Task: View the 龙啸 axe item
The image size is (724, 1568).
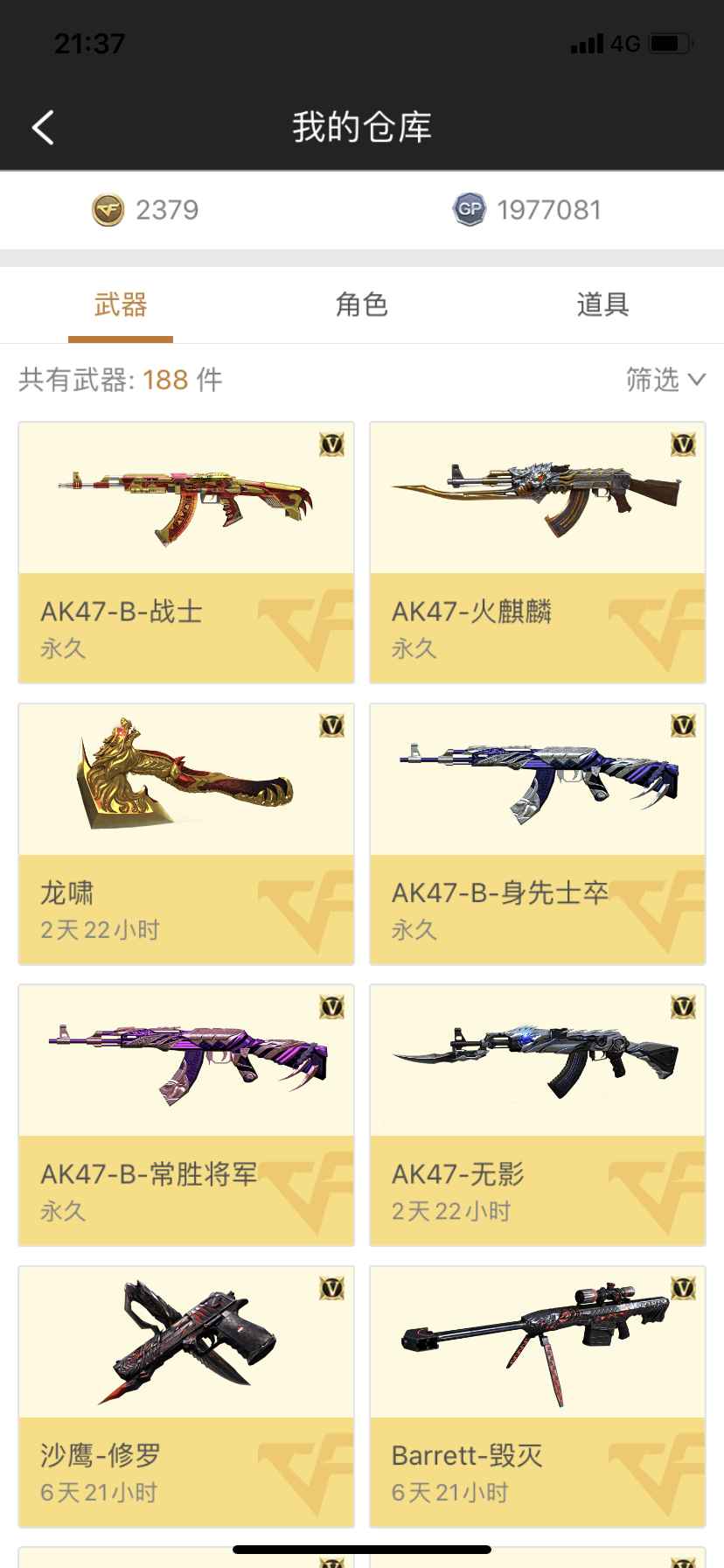Action: pos(186,833)
